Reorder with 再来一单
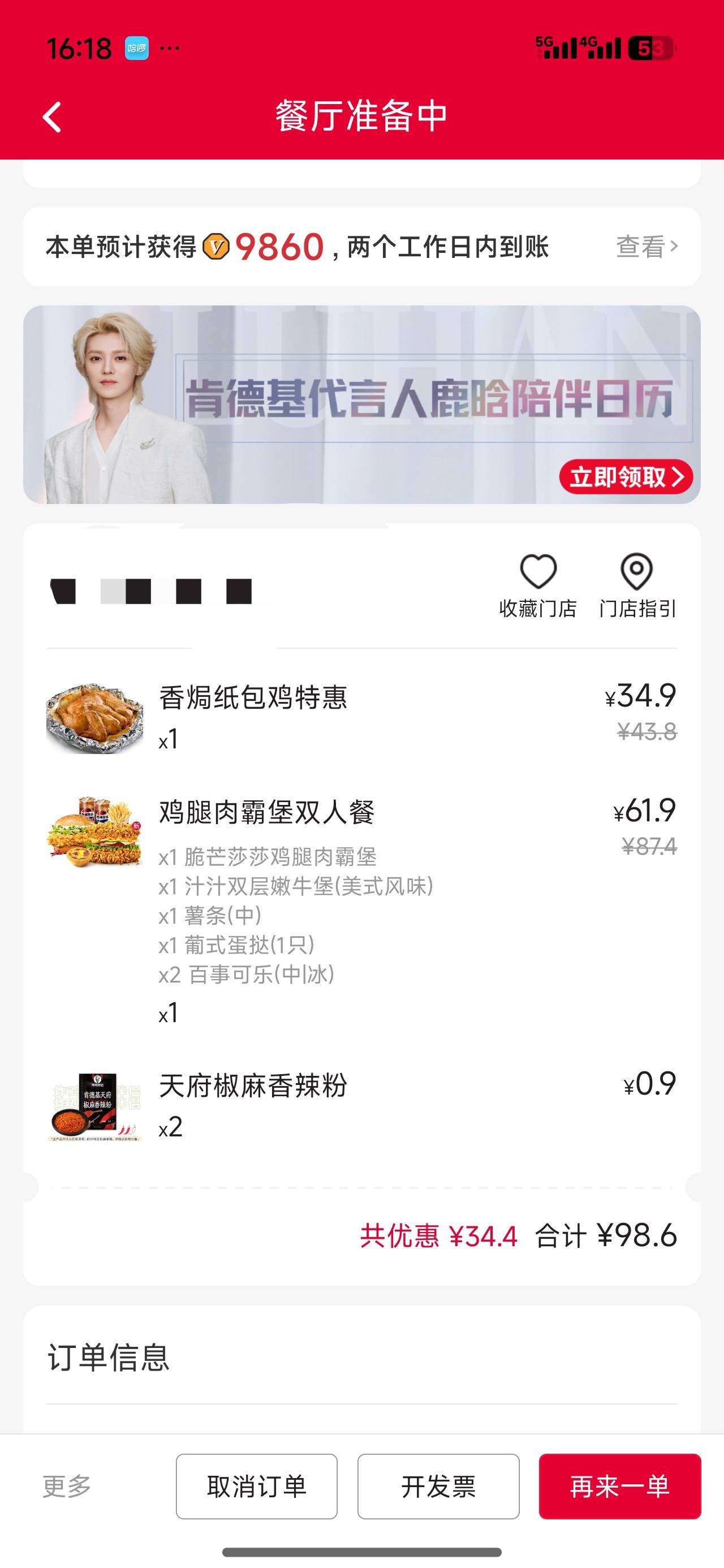724x1568 pixels. point(619,1486)
